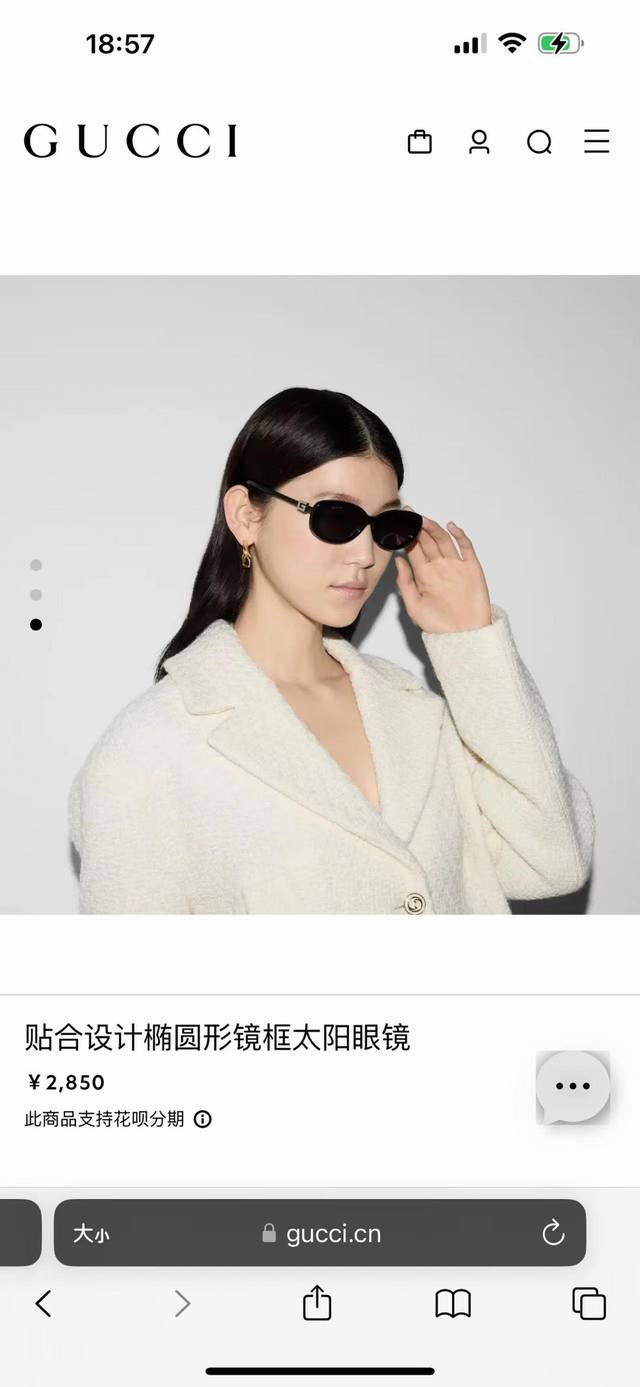Go back to the previous page

43,1303
